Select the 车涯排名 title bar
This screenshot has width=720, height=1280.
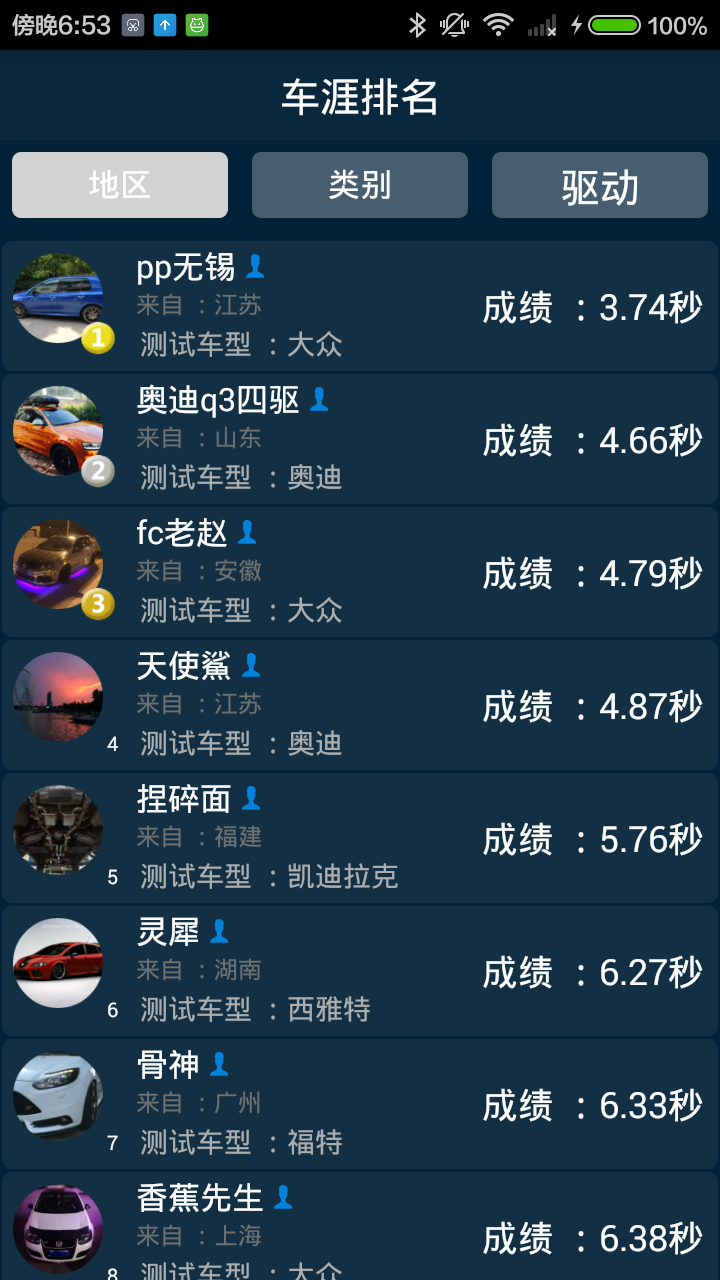coord(360,96)
